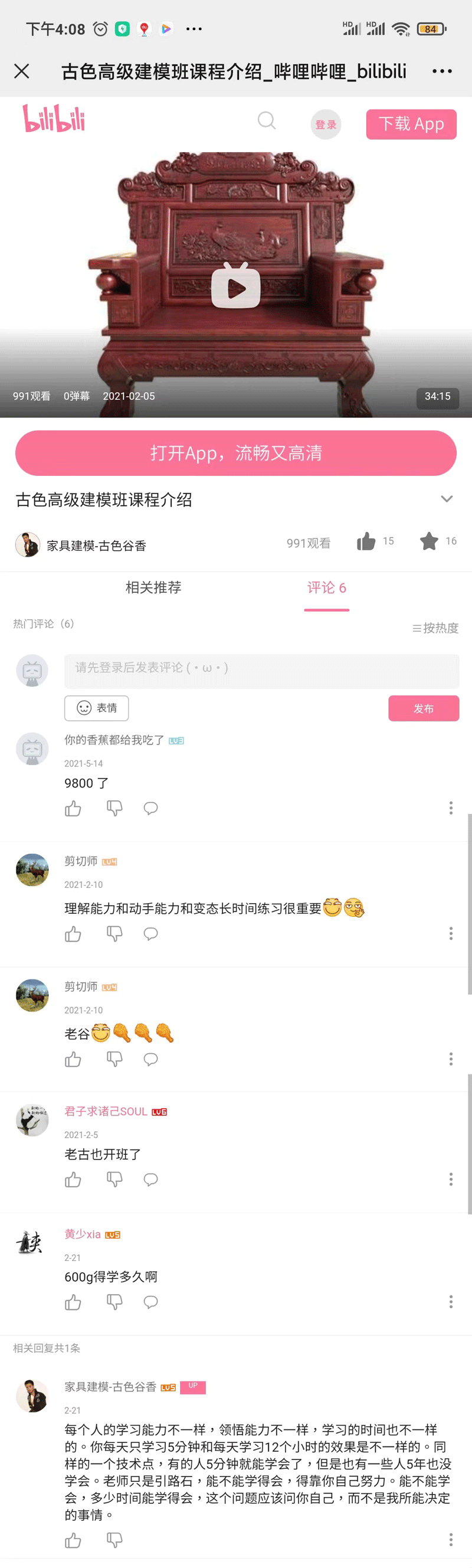Image resolution: width=472 pixels, height=1568 pixels.
Task: Tap the 登录 login button
Action: pos(326,125)
